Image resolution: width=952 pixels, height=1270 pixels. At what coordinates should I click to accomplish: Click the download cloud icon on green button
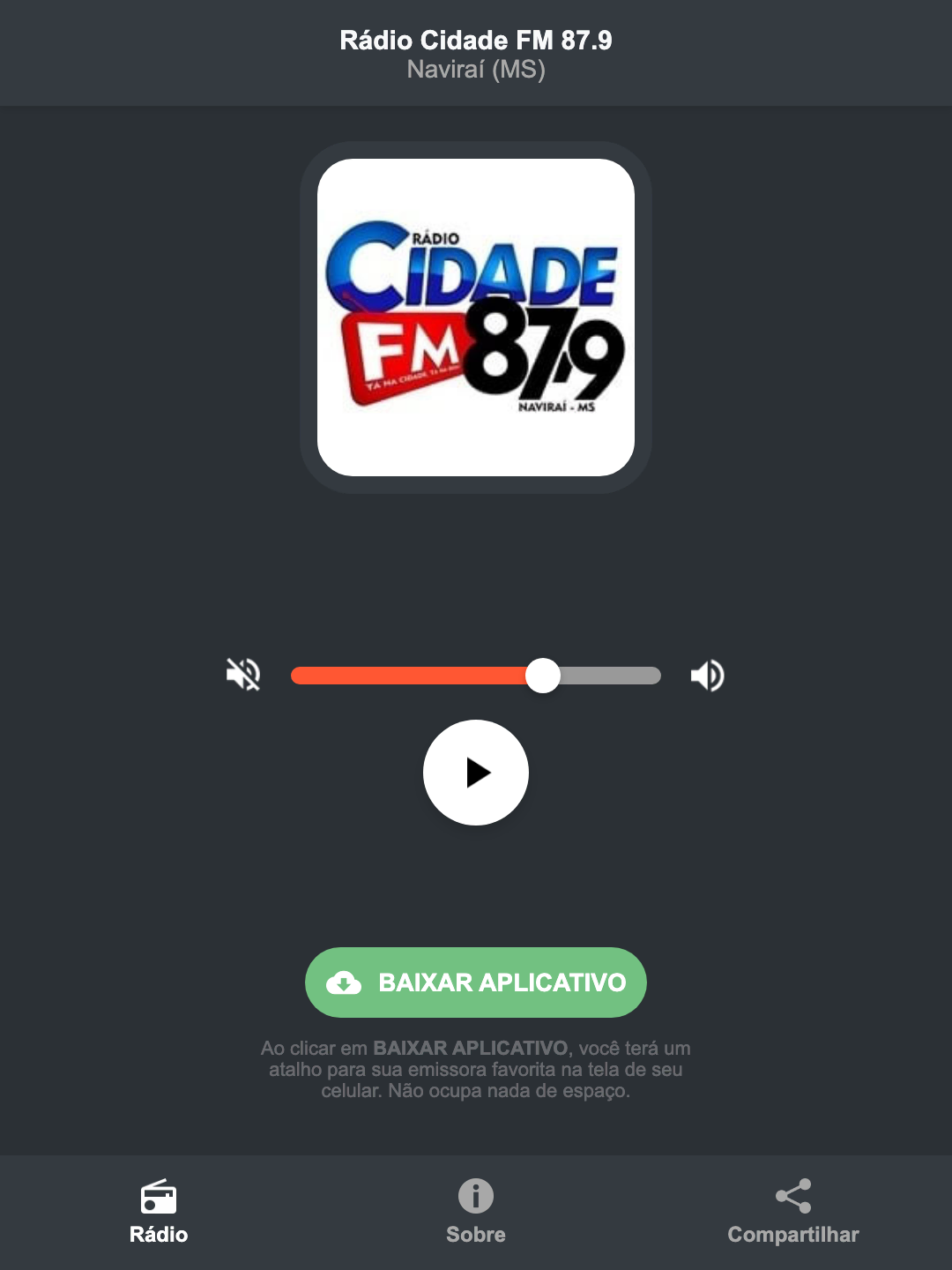point(346,982)
